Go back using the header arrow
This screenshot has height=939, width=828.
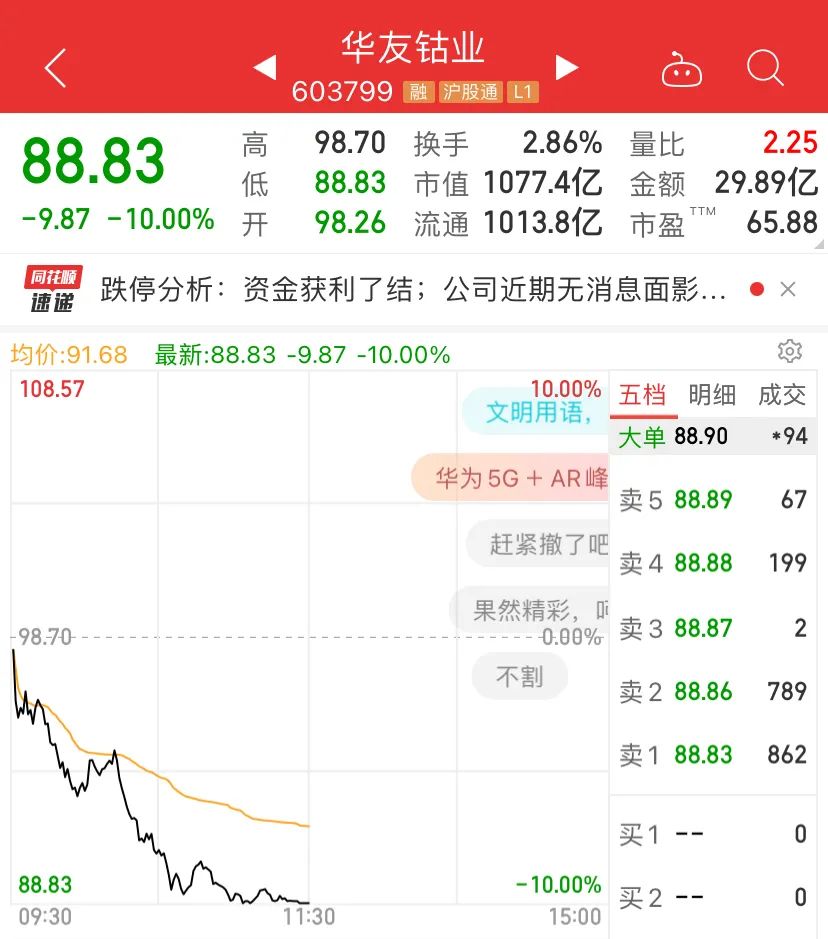tap(56, 69)
